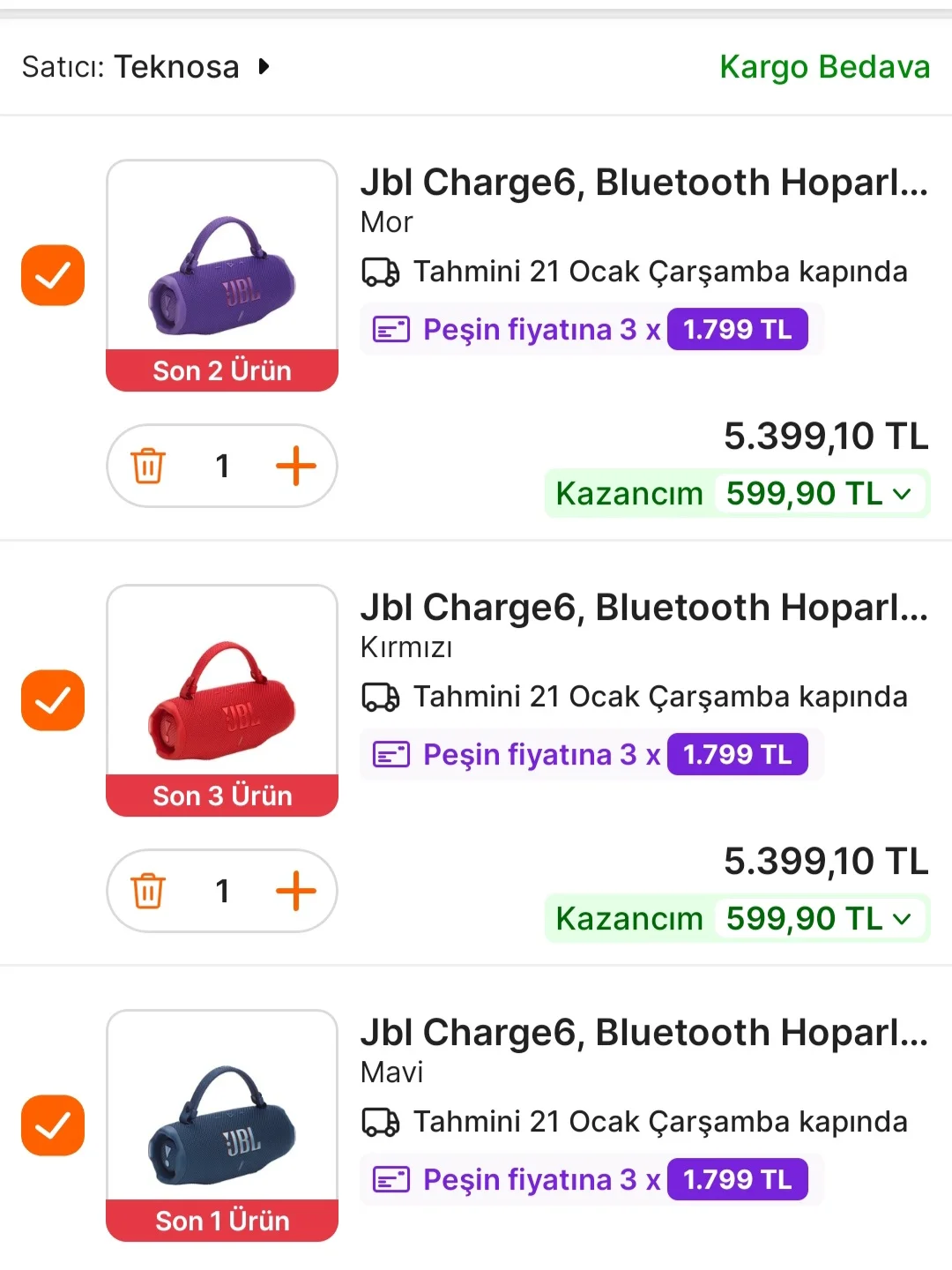Uncheck the red (Kırmızı) JBL Charge6

click(x=53, y=700)
